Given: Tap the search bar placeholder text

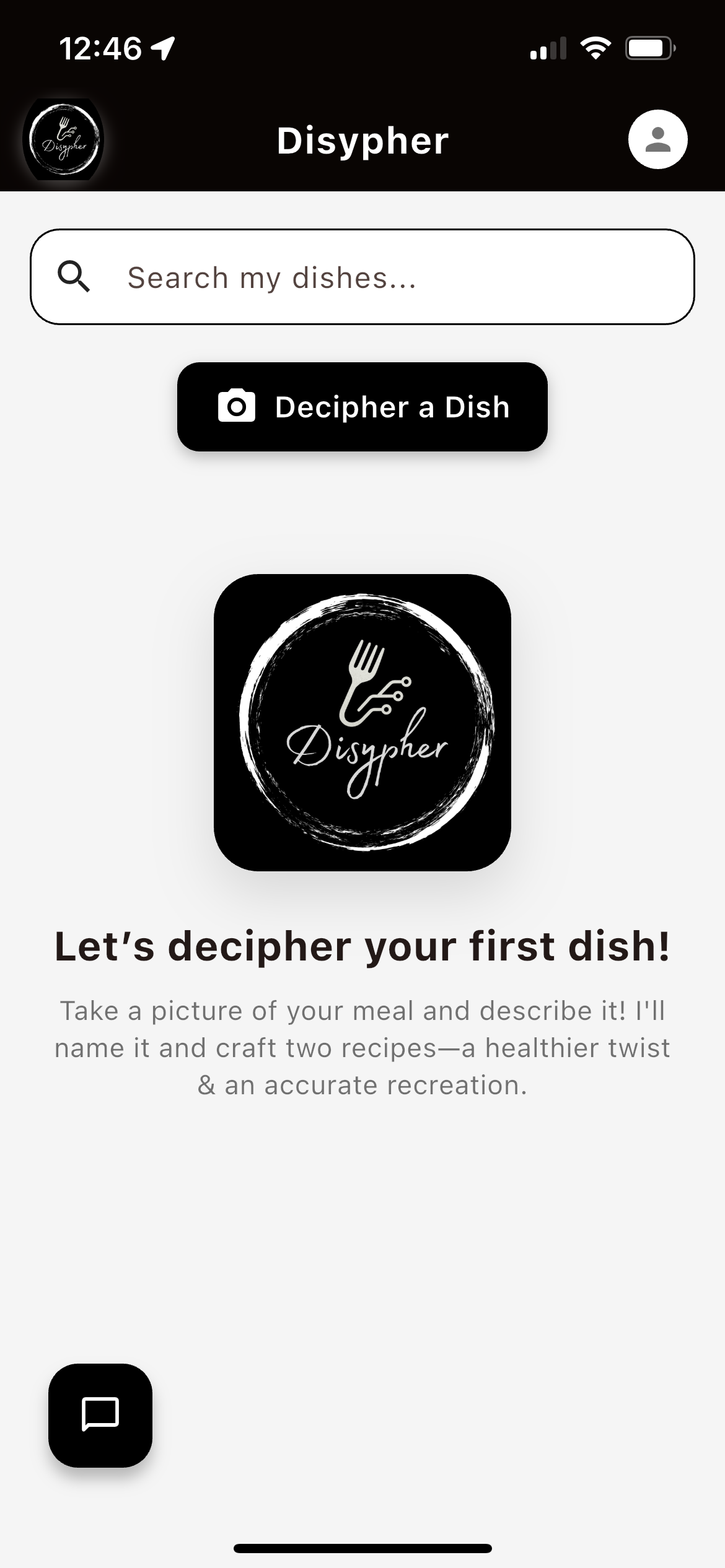Looking at the screenshot, I should 273,277.
